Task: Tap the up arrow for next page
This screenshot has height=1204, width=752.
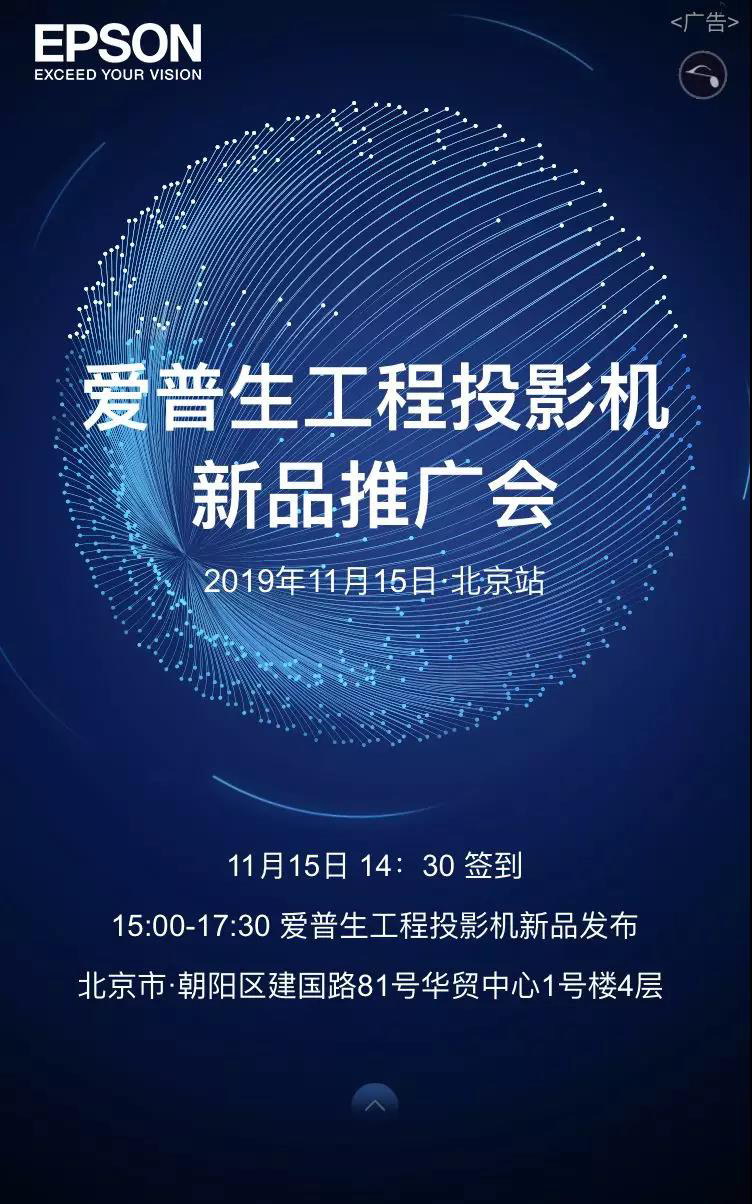Action: click(375, 1105)
